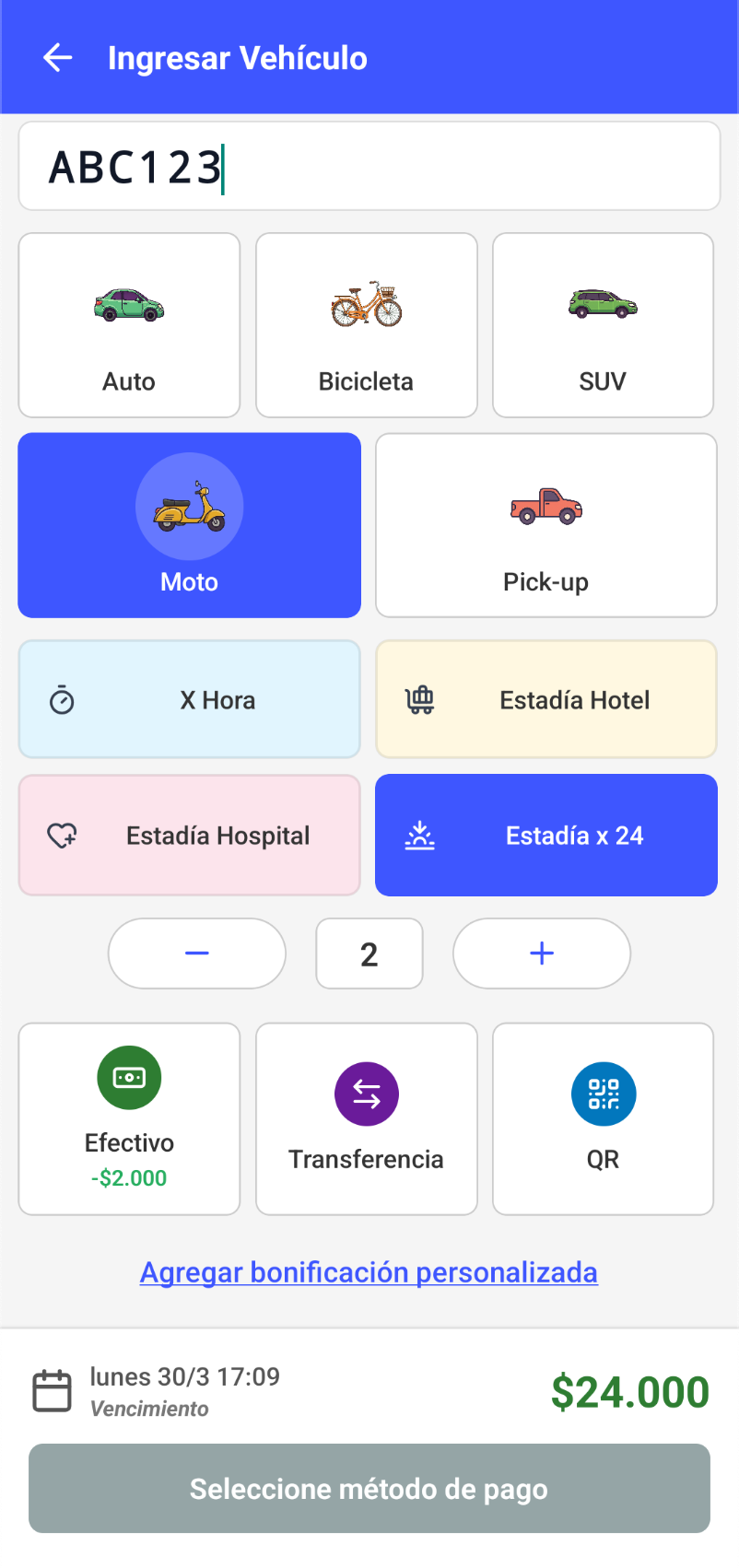
Task: Increase quantity with plus button
Action: coord(542,954)
